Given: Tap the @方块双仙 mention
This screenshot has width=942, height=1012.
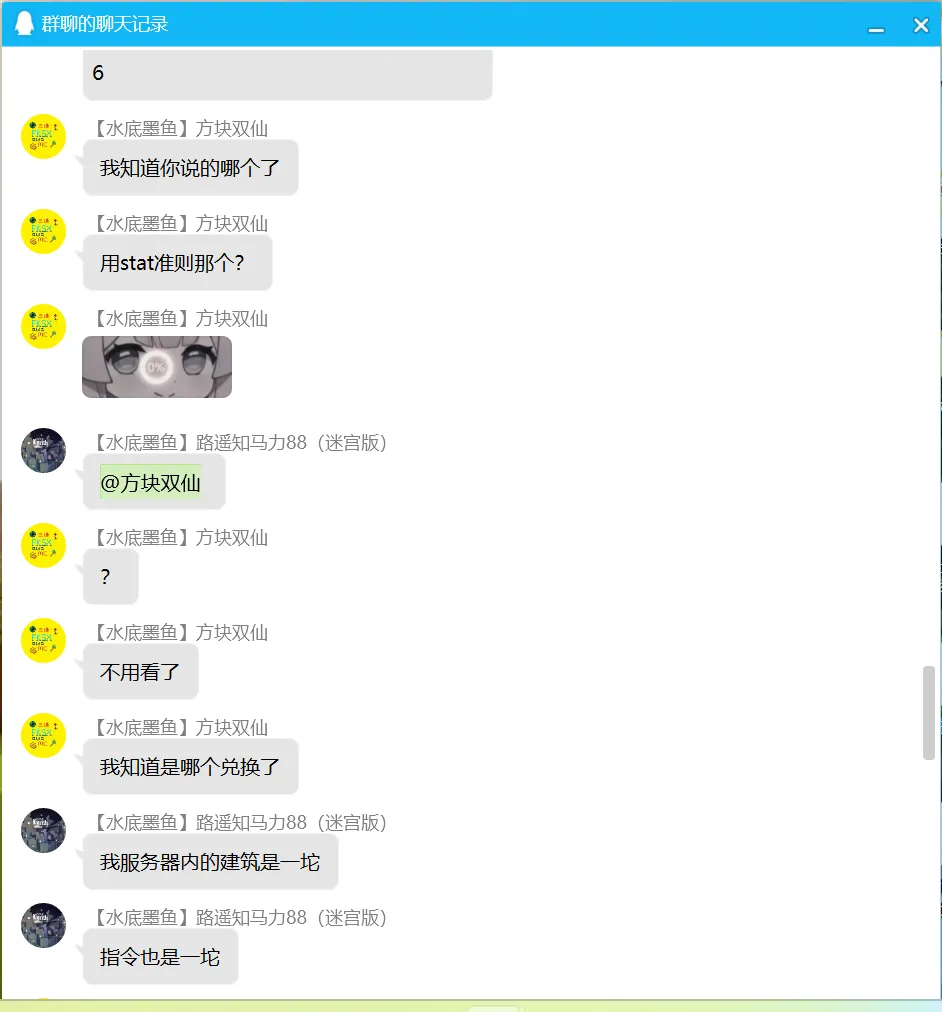Looking at the screenshot, I should tap(151, 484).
